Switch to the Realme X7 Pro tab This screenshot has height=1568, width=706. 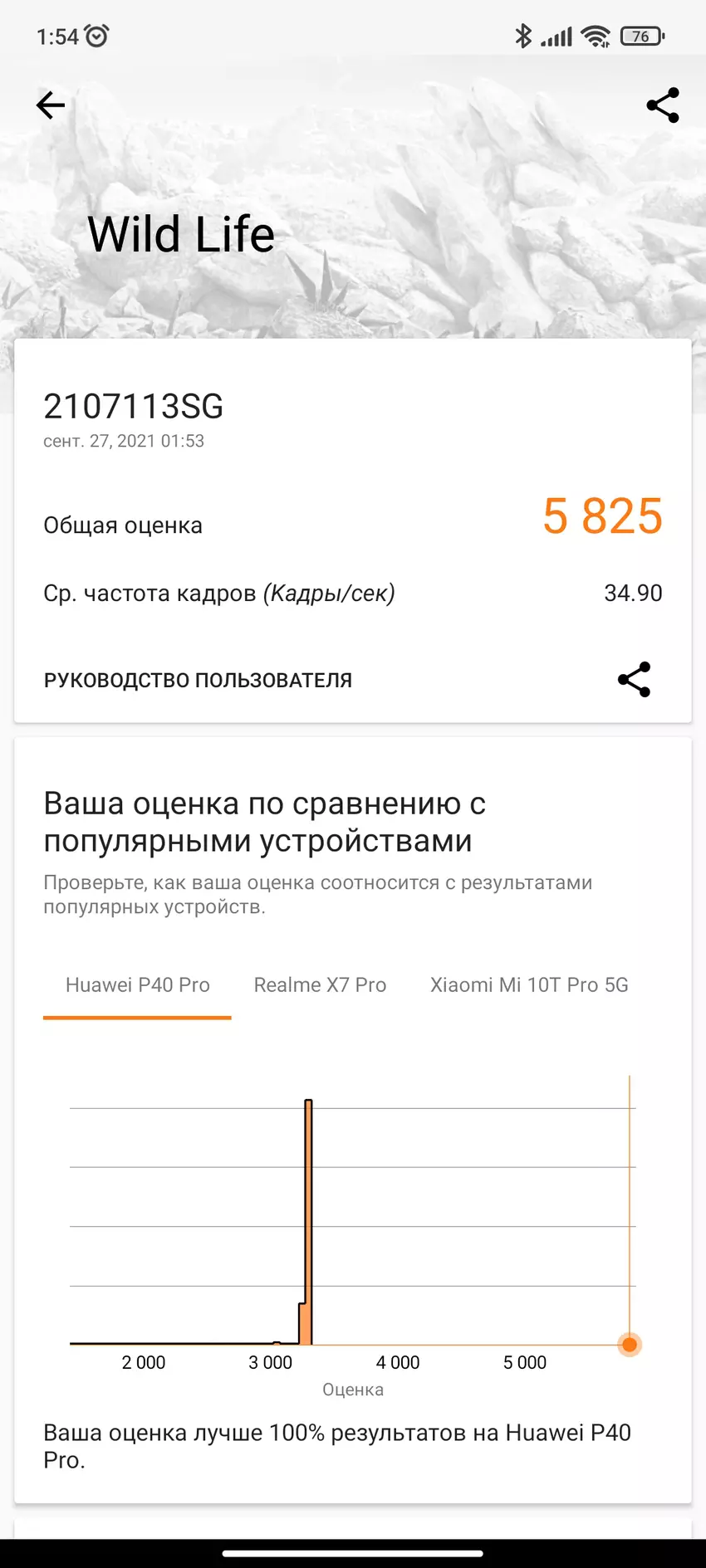click(x=320, y=985)
